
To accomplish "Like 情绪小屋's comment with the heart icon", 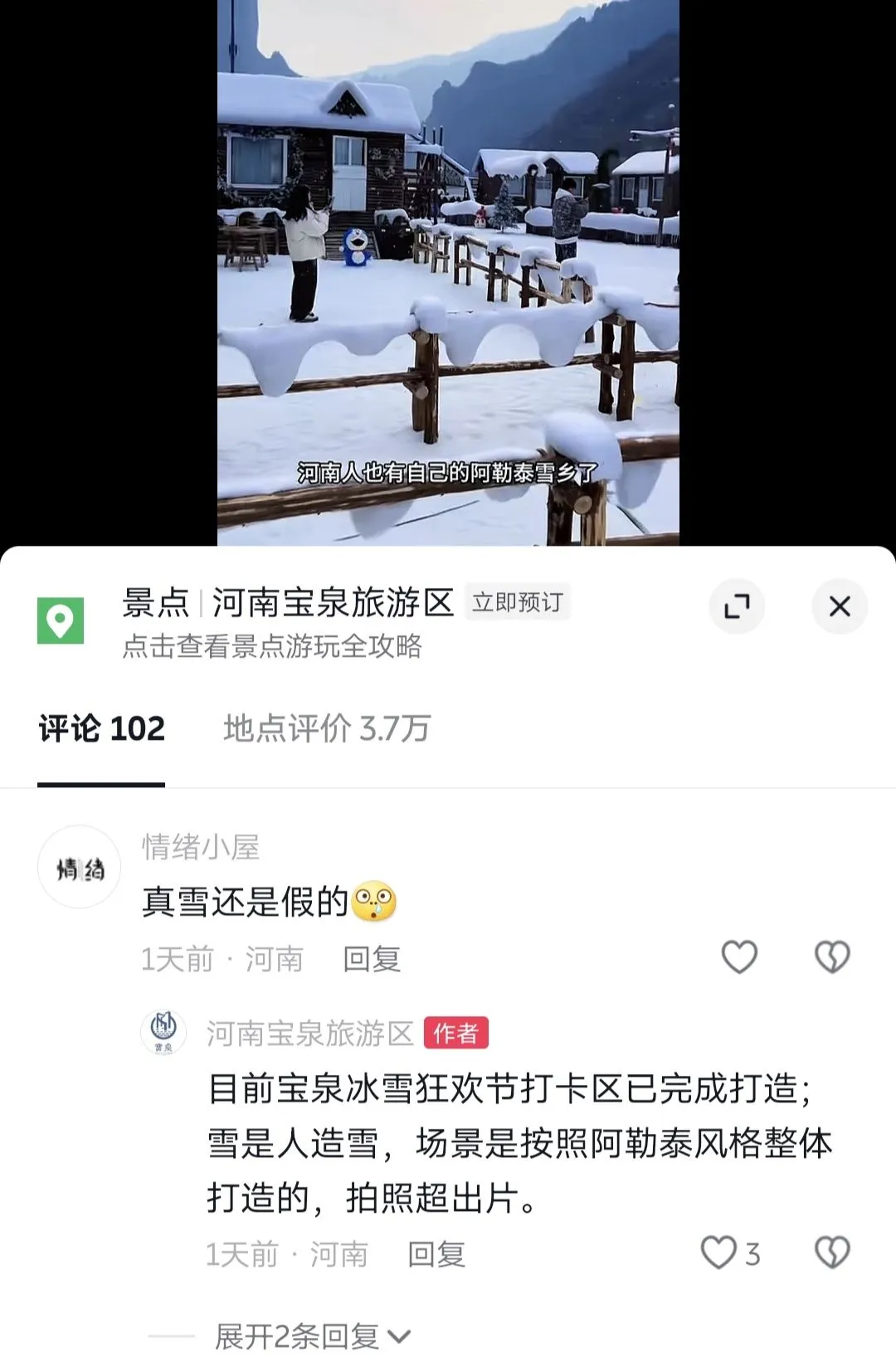I will coord(739,956).
